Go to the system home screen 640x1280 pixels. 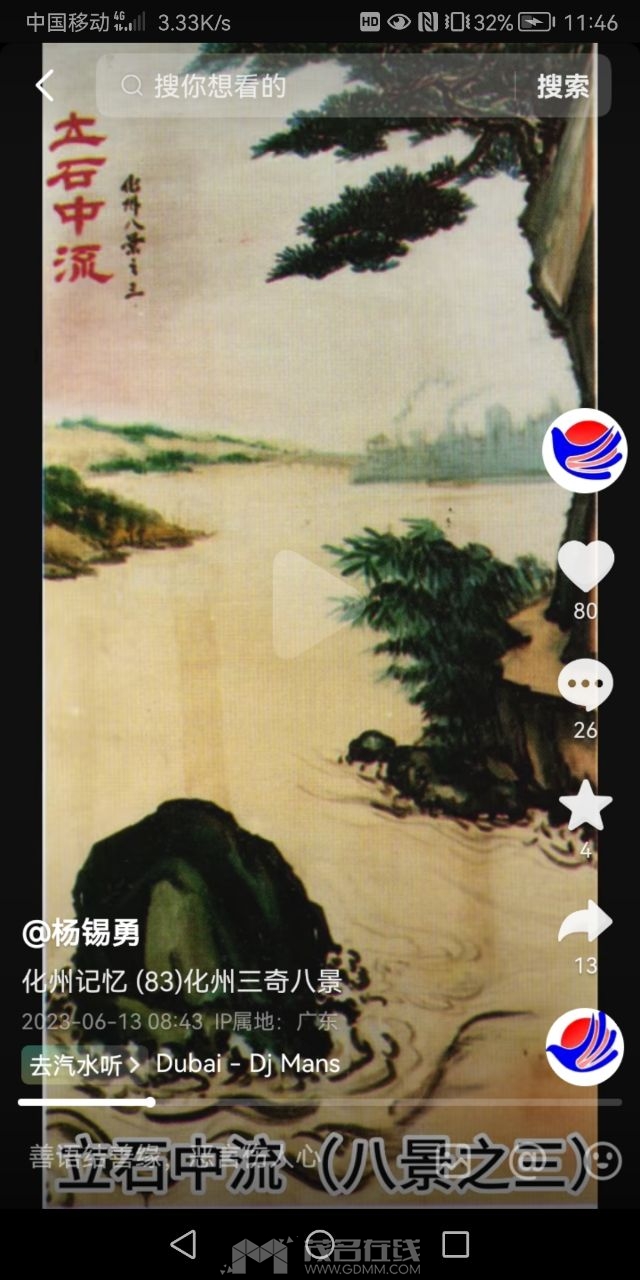pyautogui.click(x=319, y=1245)
